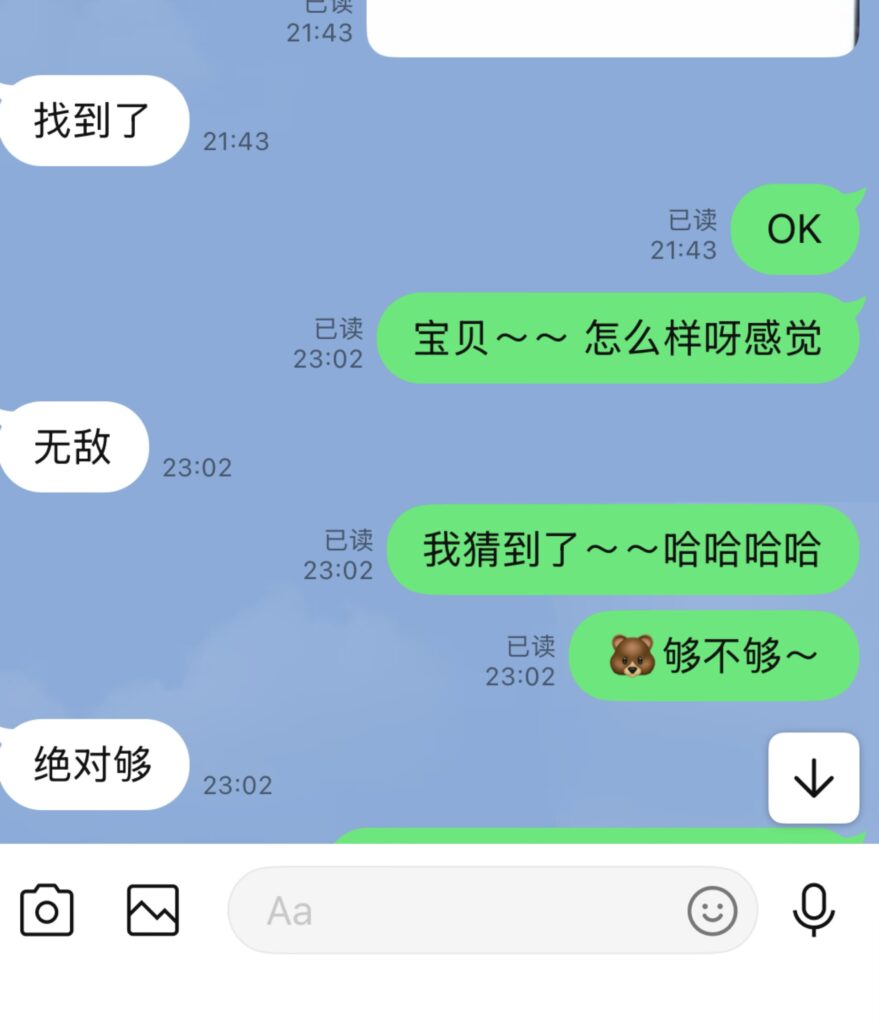Open the camera to take a photo

click(x=47, y=910)
